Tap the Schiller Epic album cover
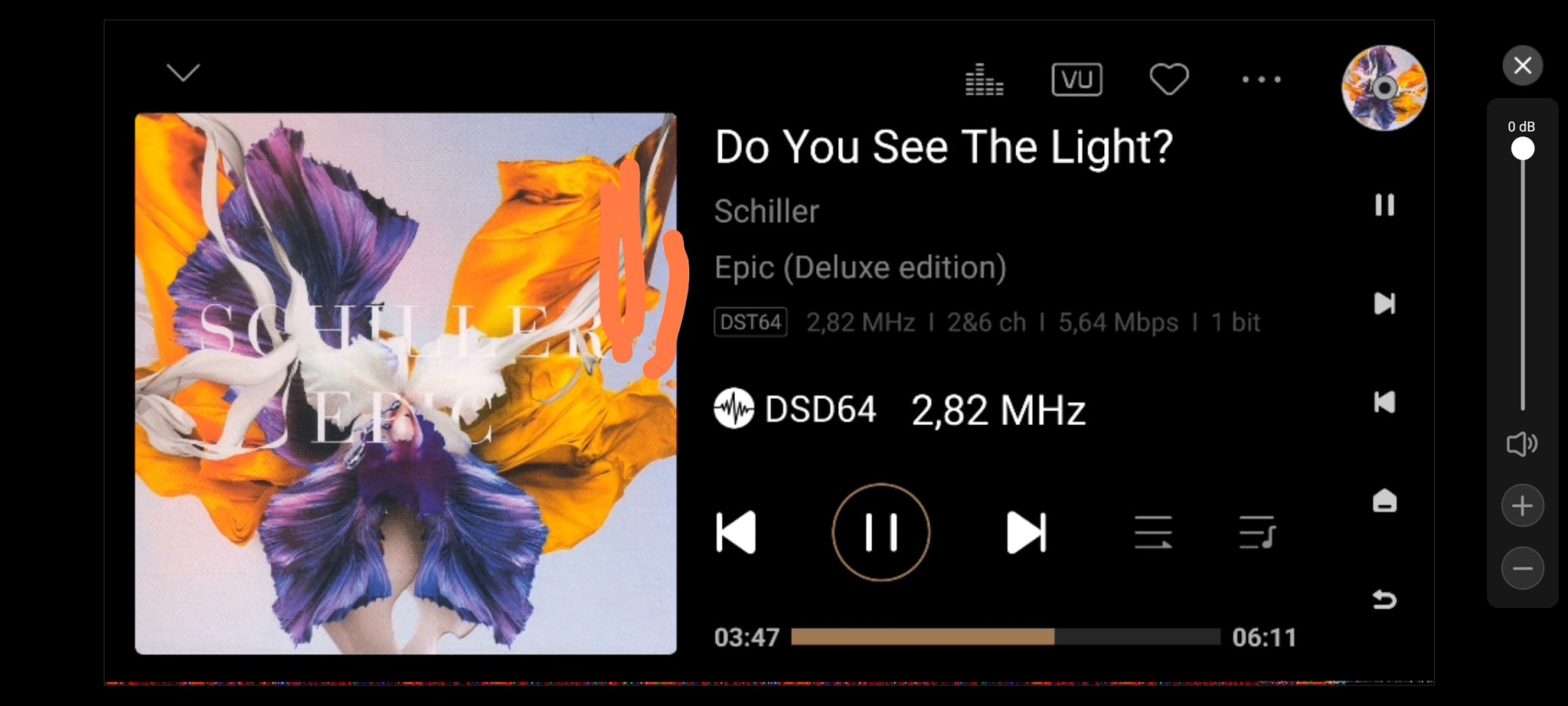Image resolution: width=1568 pixels, height=706 pixels. 405,383
